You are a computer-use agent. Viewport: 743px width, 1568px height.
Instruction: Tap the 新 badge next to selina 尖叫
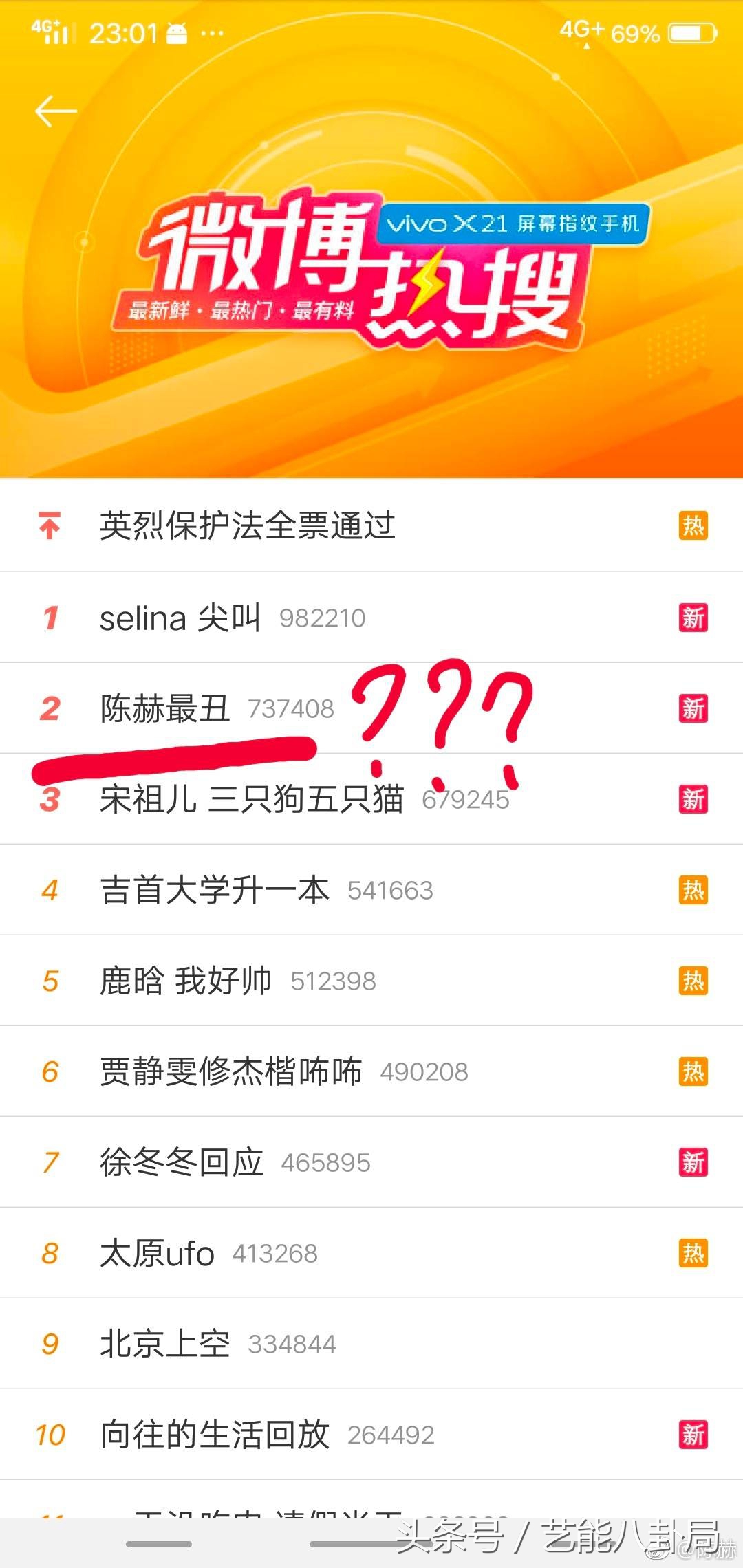693,618
